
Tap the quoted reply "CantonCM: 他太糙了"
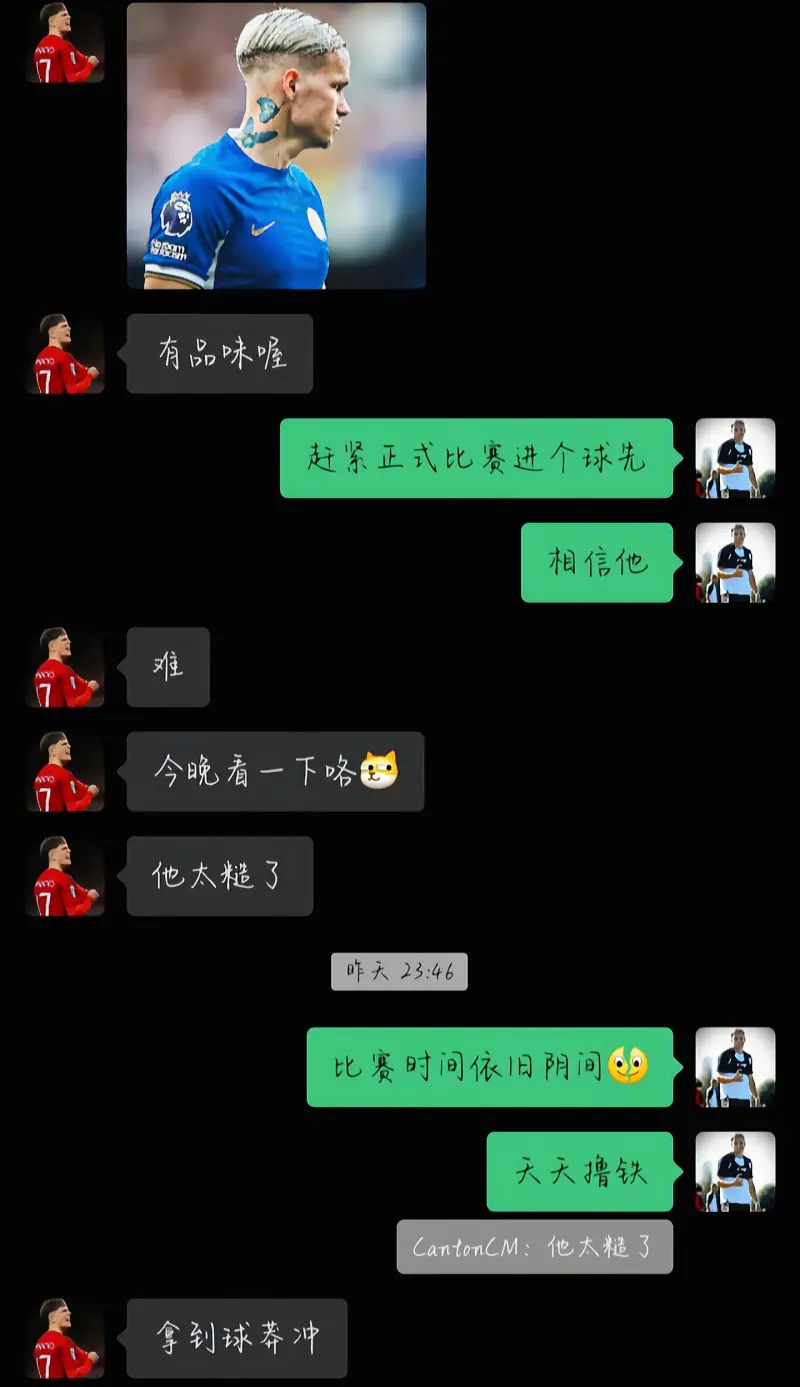pyautogui.click(x=534, y=1247)
